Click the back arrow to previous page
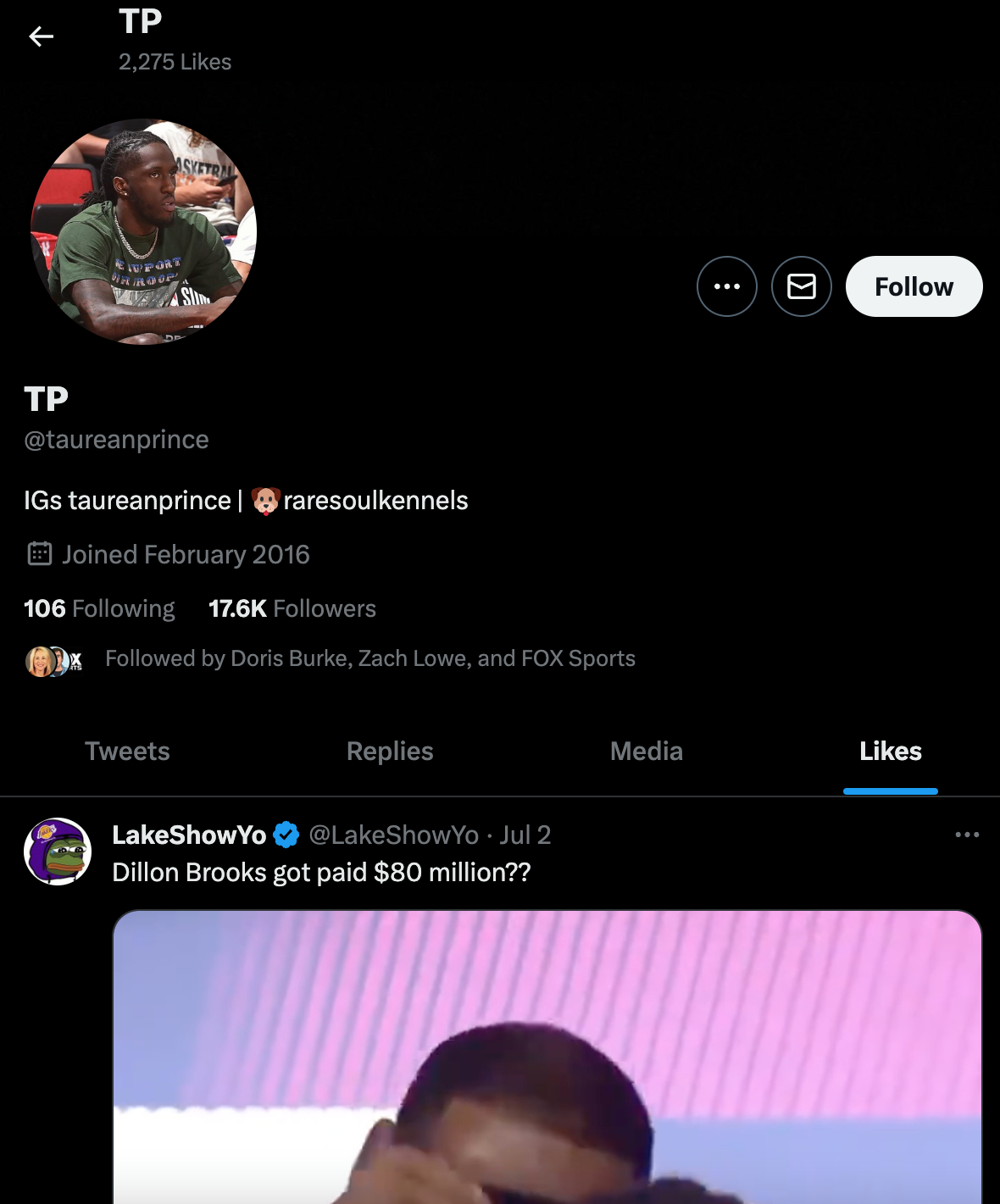This screenshot has width=1000, height=1204. click(x=40, y=36)
